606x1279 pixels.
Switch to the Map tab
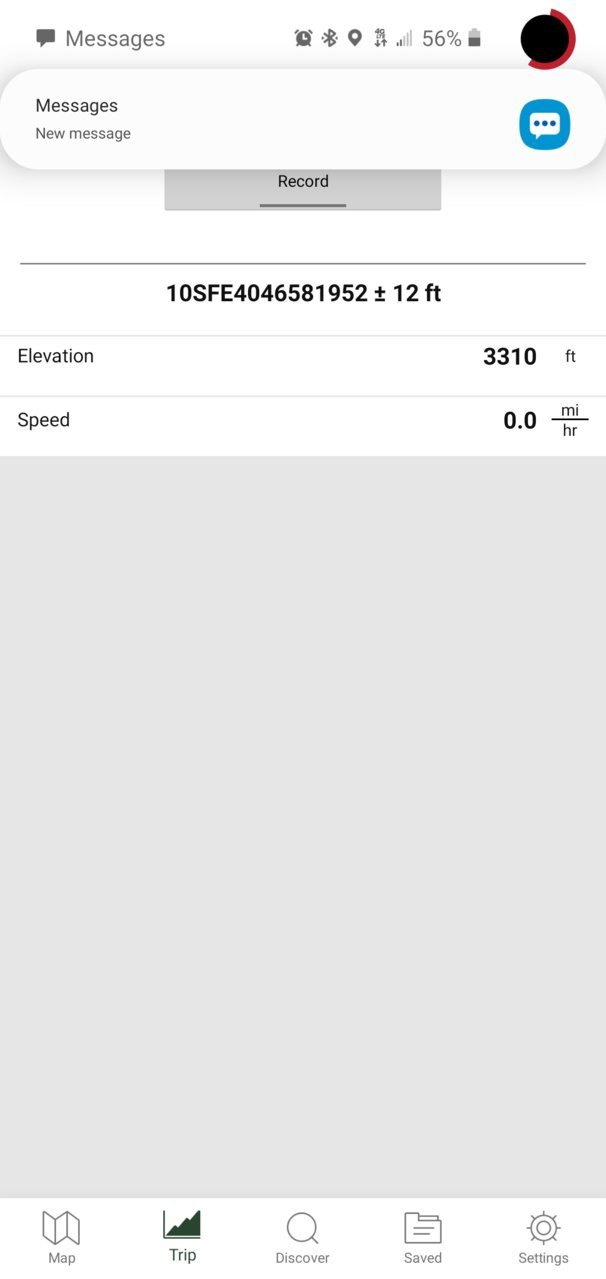click(61, 1238)
